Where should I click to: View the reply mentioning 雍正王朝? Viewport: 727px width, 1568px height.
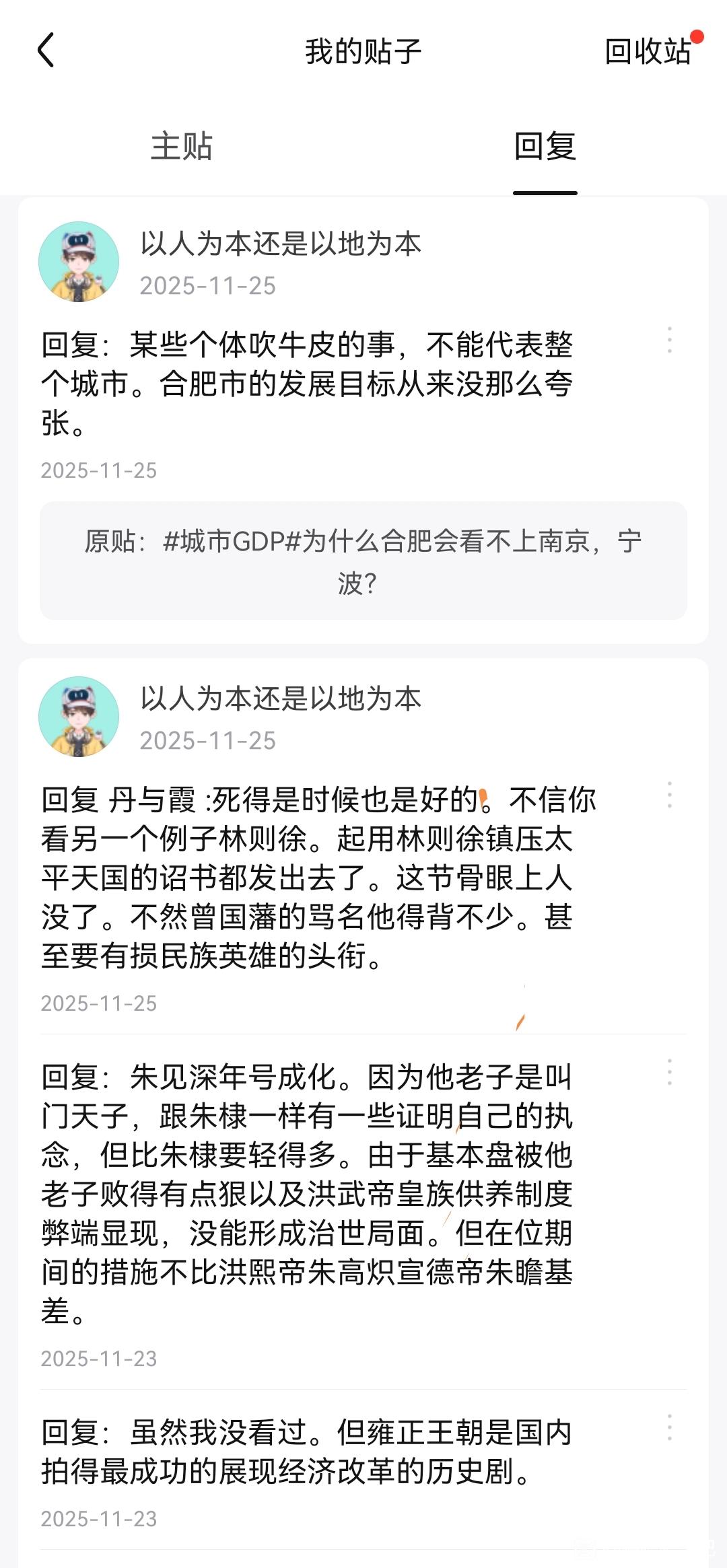pos(307,1452)
